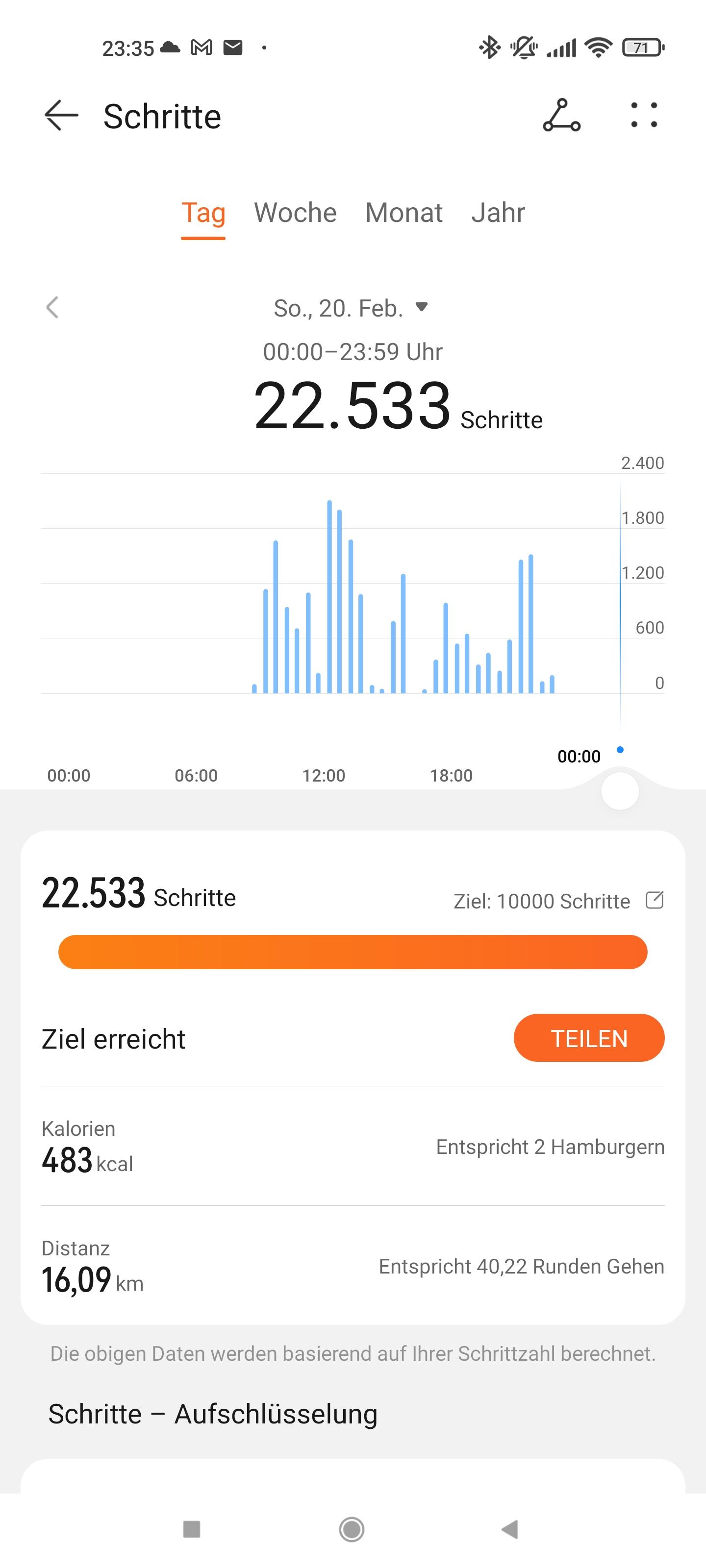Open recent apps with the square button

(192, 1529)
